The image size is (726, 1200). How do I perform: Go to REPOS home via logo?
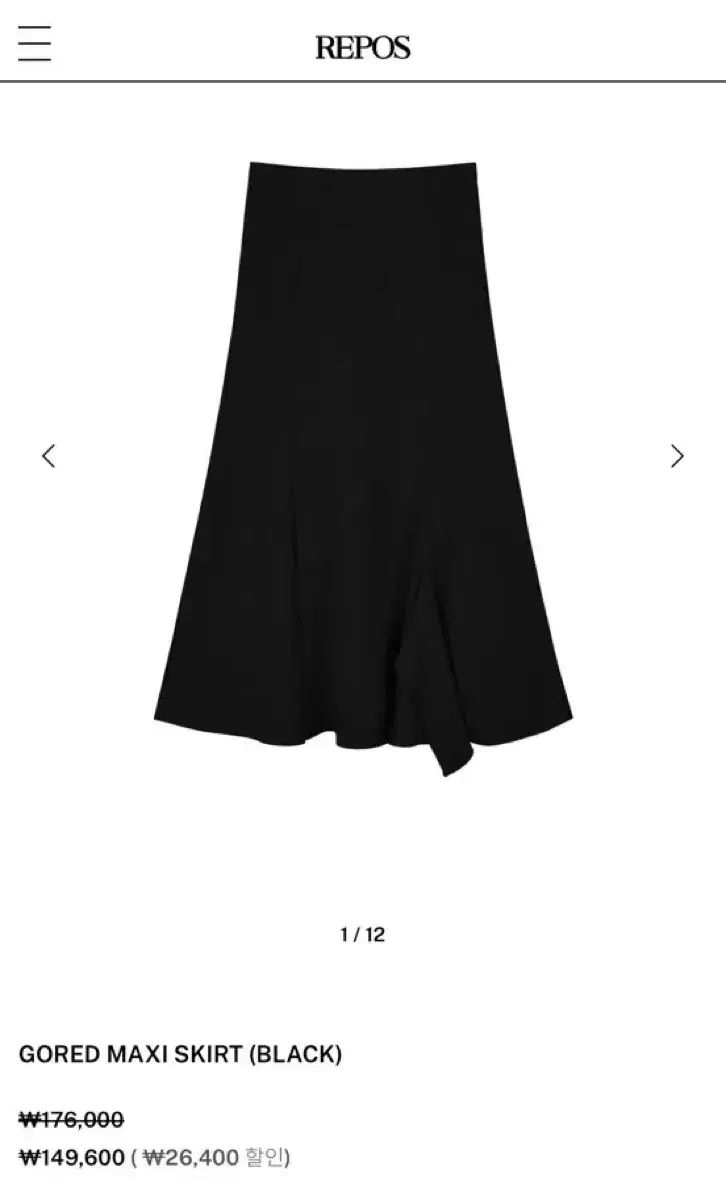(363, 47)
